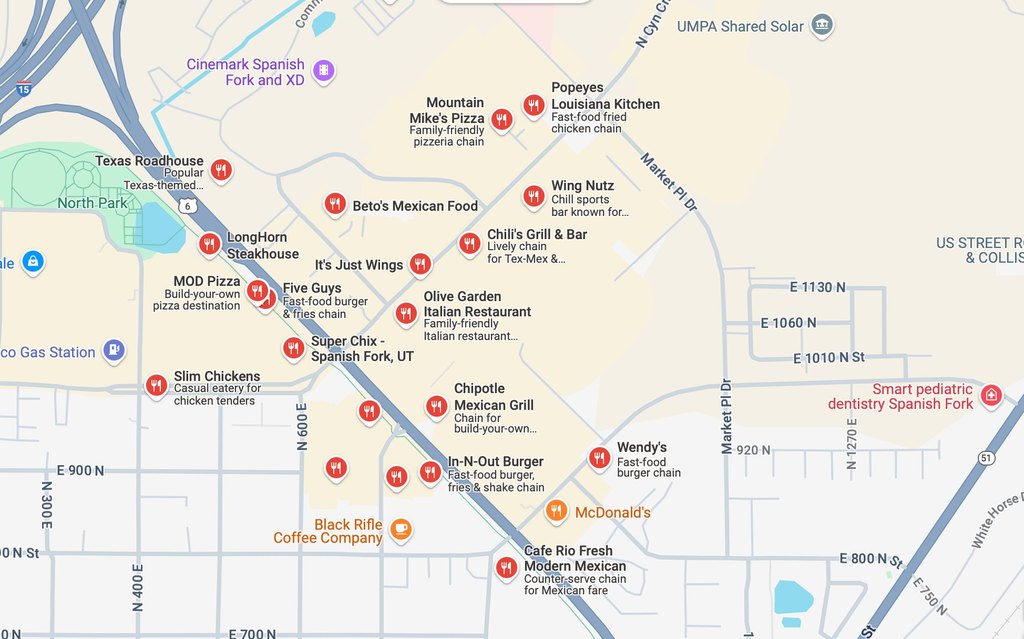Select the Popeyes Louisiana Kitchen pin
Viewport: 1024px width, 639px height.
(x=534, y=104)
